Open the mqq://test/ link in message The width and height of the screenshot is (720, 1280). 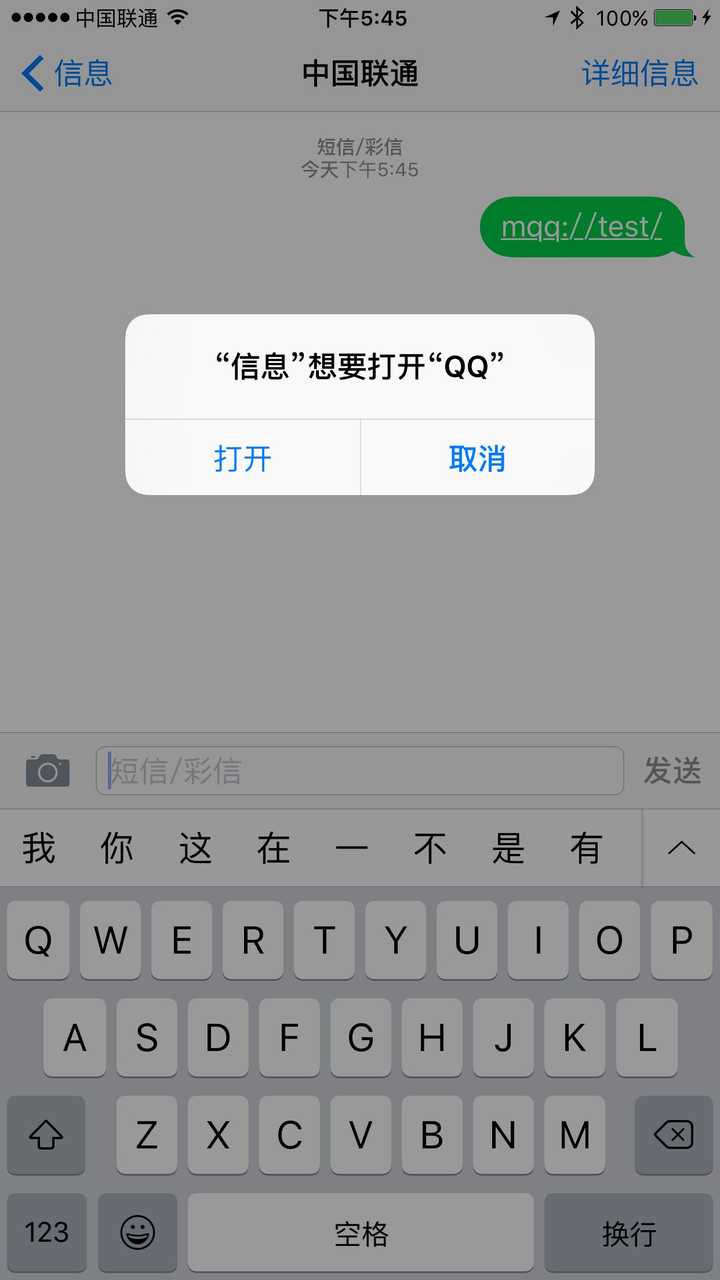tap(581, 227)
